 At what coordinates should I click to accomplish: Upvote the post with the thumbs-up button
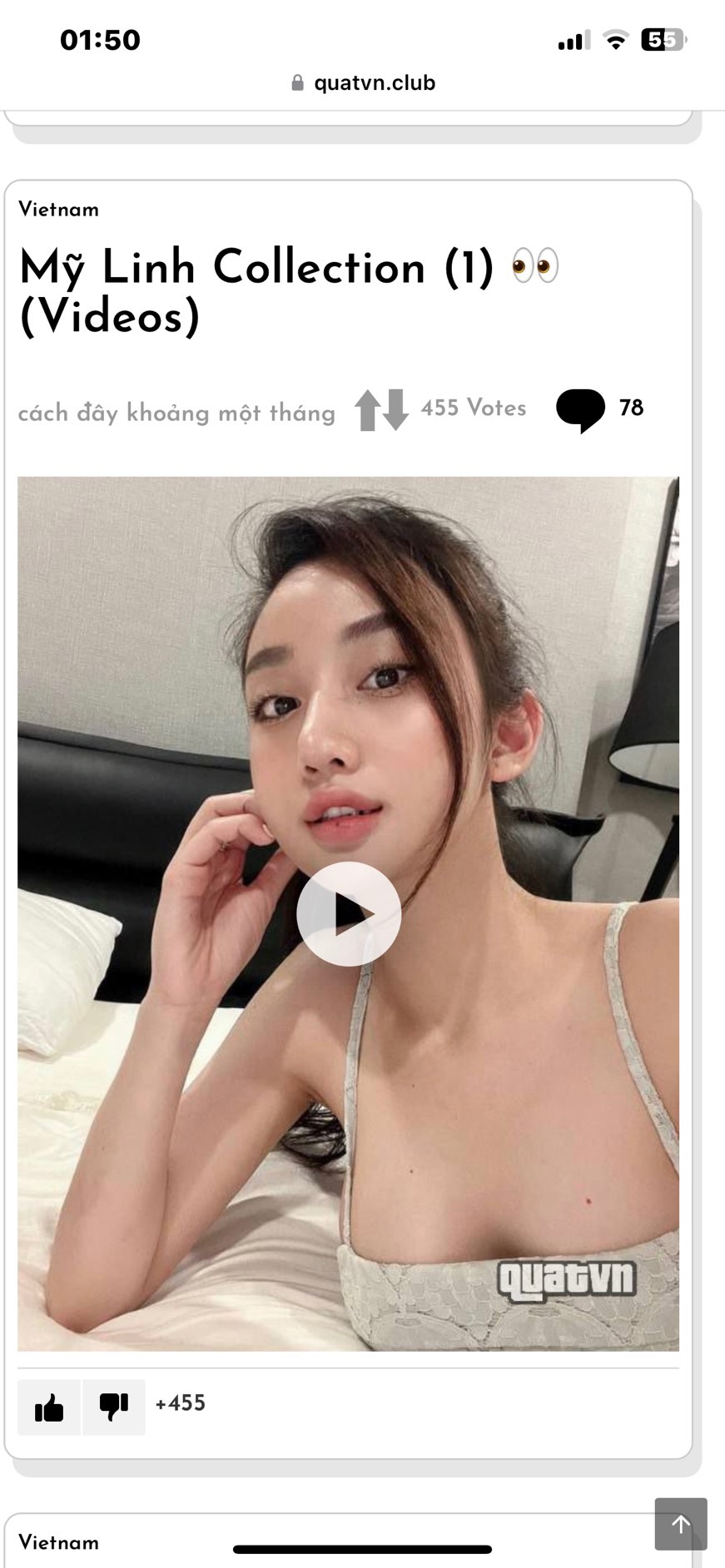click(49, 1407)
